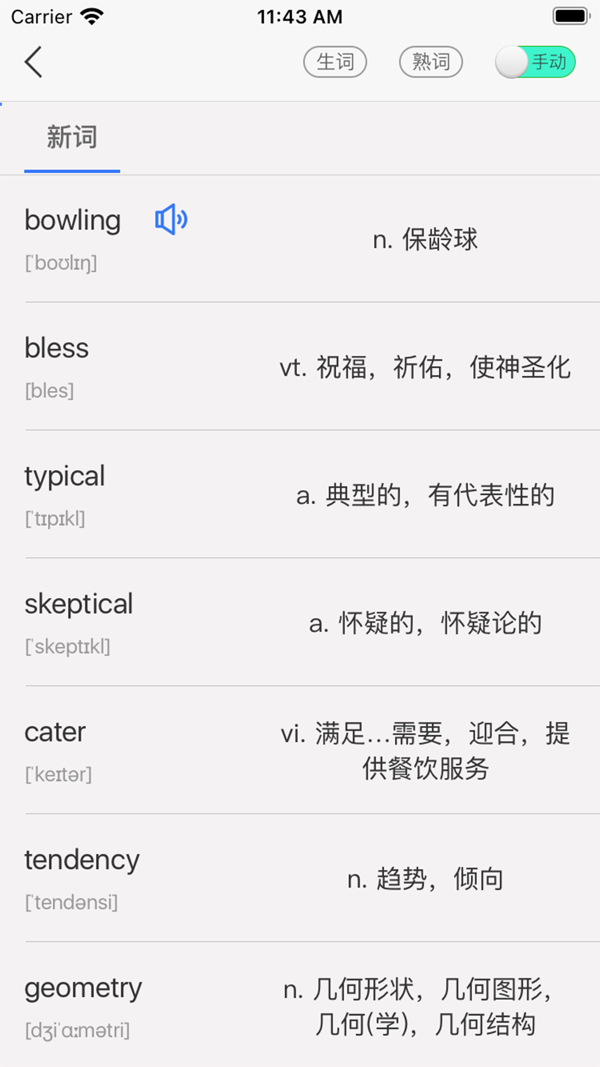Tap the 熟词 button
Image resolution: width=600 pixels, height=1067 pixels.
[431, 62]
